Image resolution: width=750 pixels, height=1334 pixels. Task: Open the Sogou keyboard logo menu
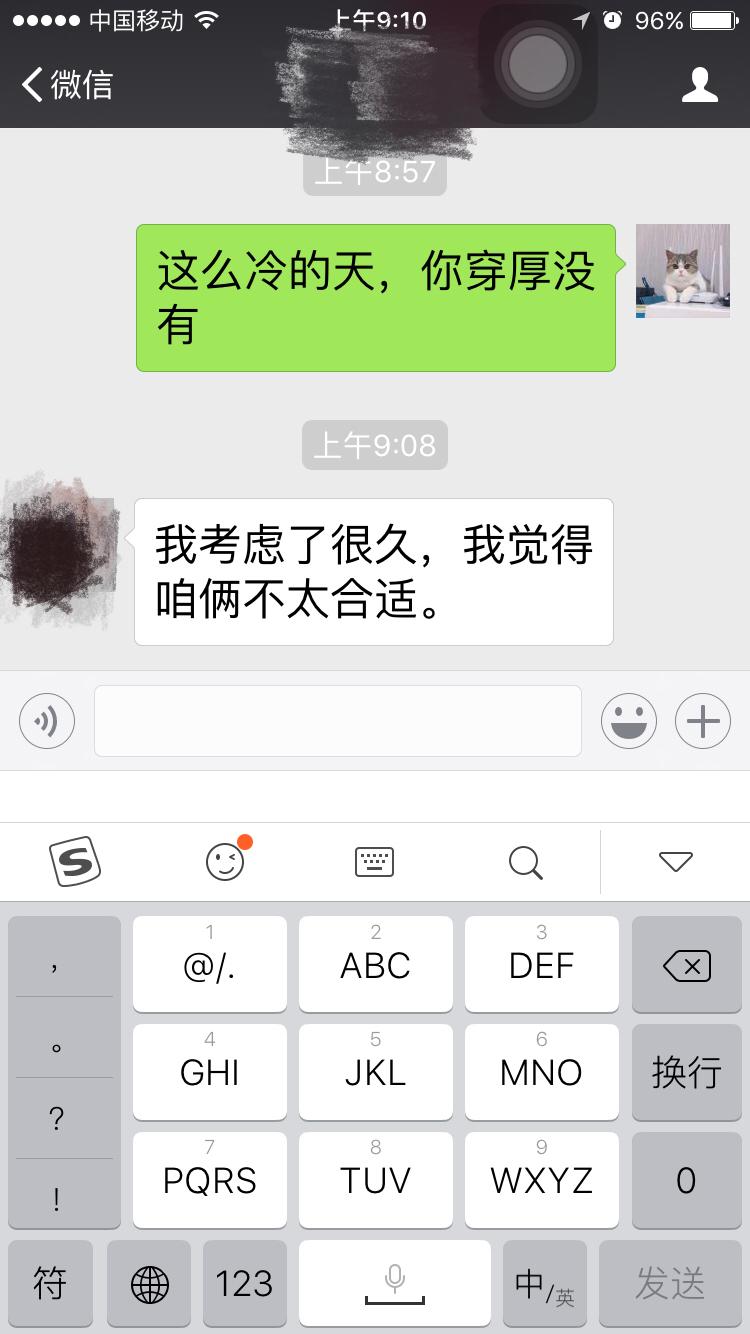coord(75,860)
